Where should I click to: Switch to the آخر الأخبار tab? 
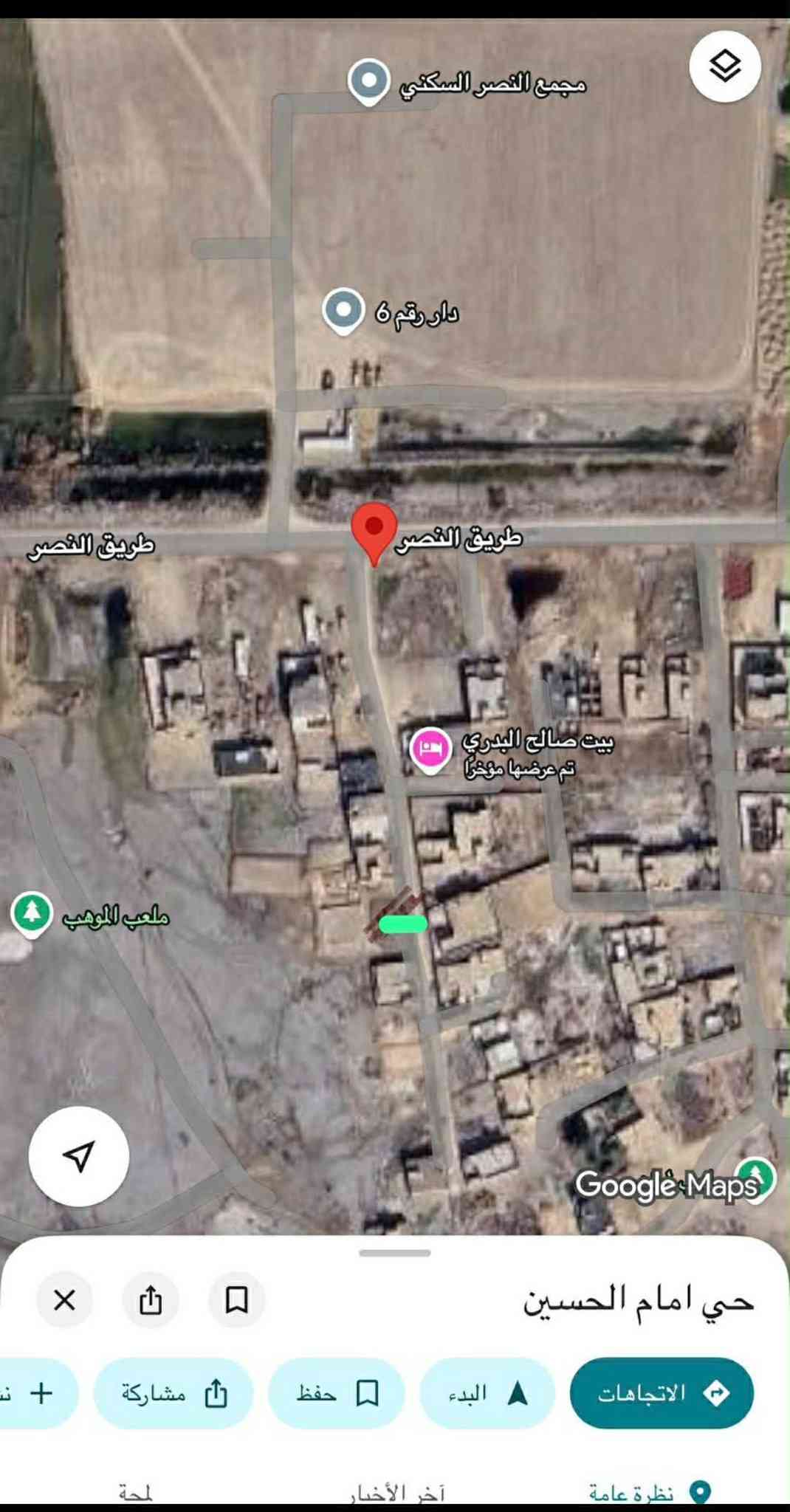coord(397,1493)
